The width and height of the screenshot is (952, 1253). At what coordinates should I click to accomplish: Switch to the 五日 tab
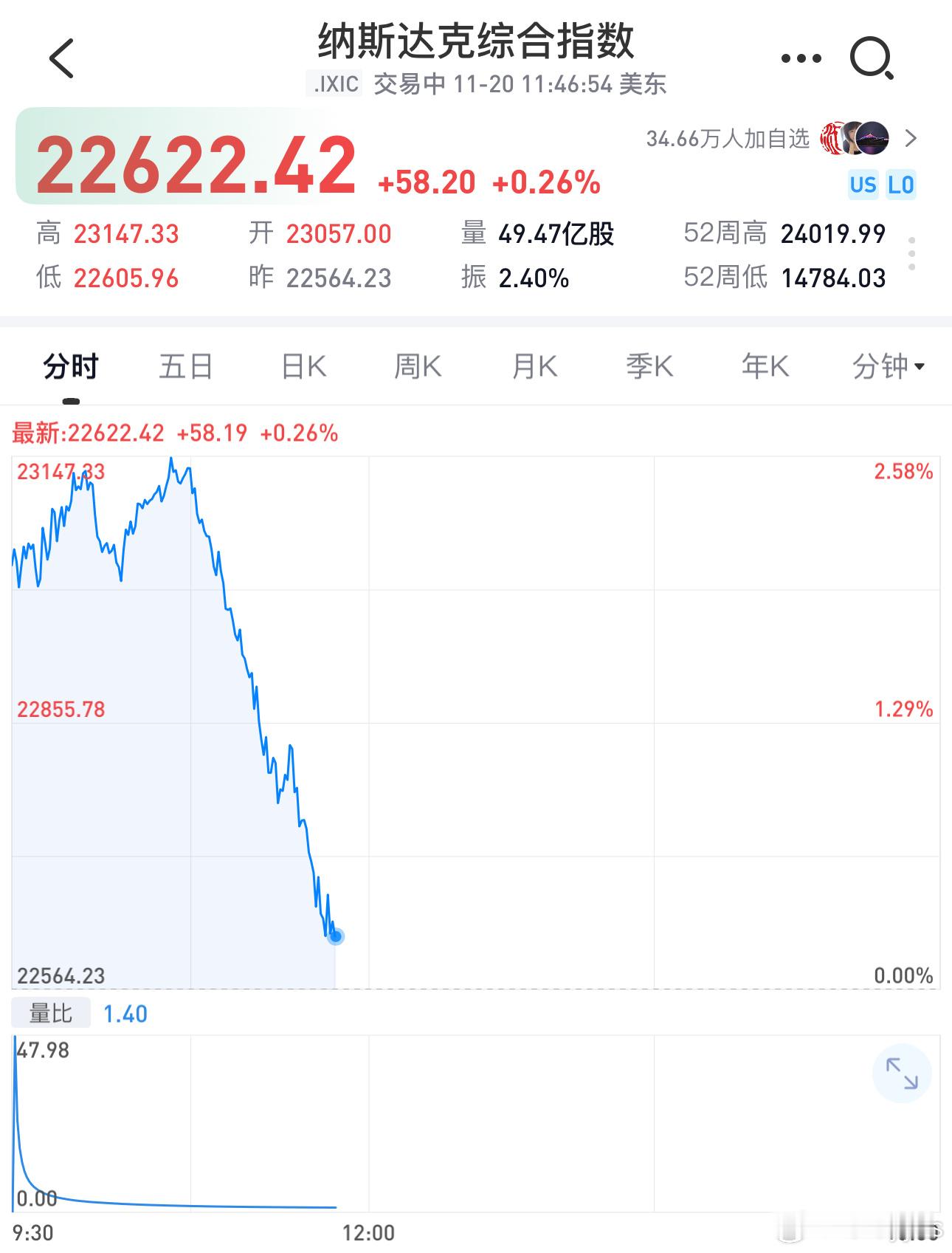click(185, 366)
